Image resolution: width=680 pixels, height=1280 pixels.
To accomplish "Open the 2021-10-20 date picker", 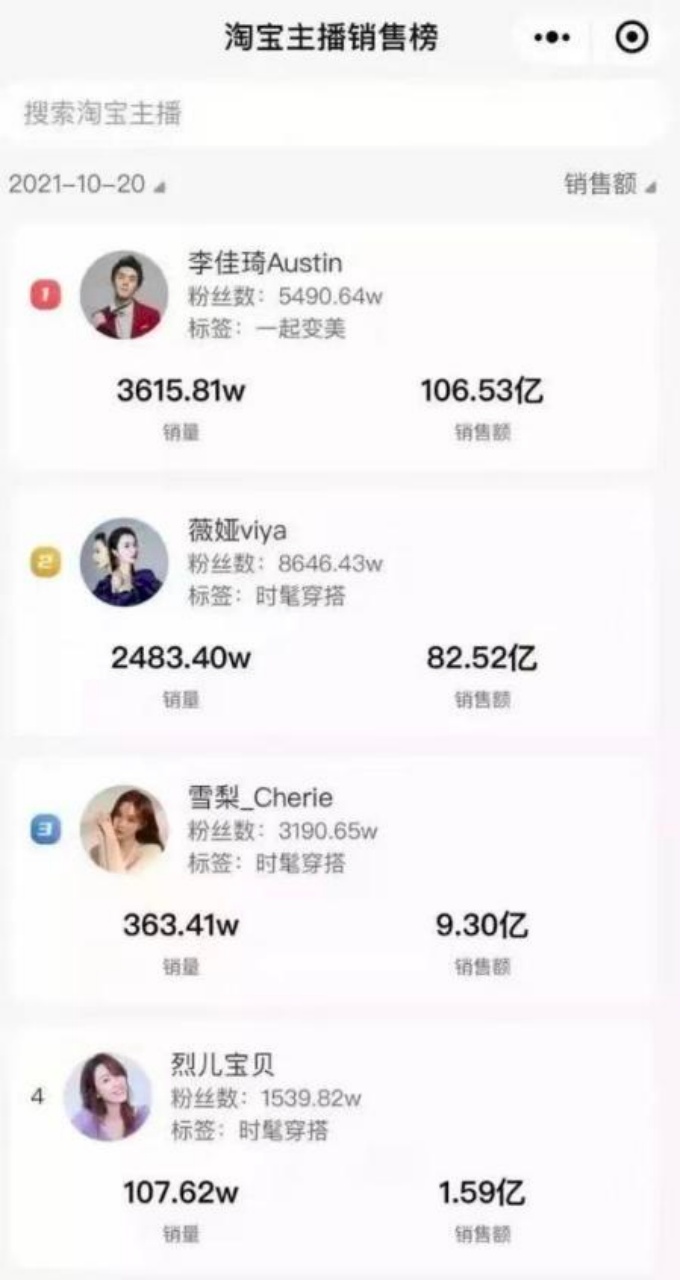I will [x=86, y=185].
